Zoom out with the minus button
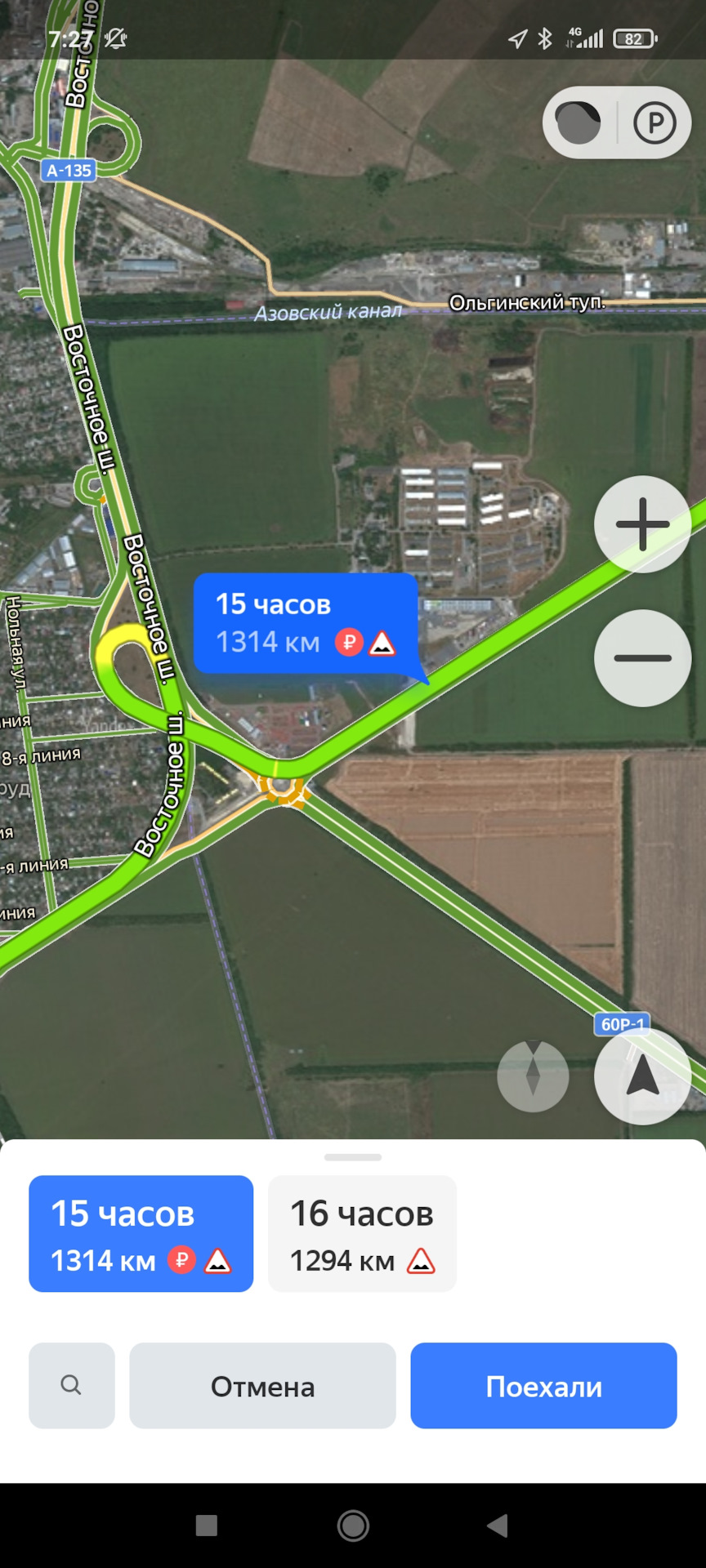706x1568 pixels. (642, 658)
